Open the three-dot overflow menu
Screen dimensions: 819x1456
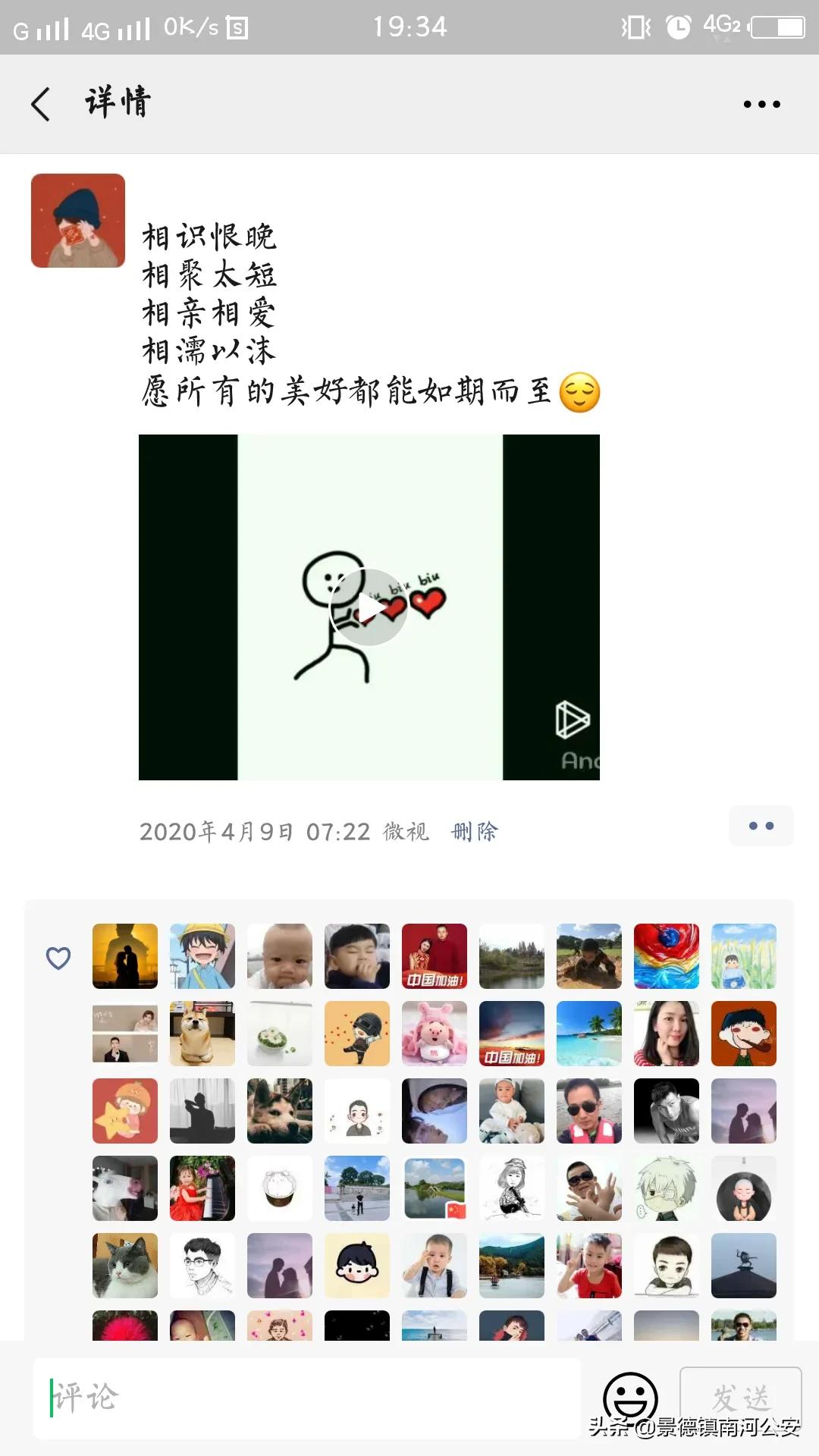(761, 104)
